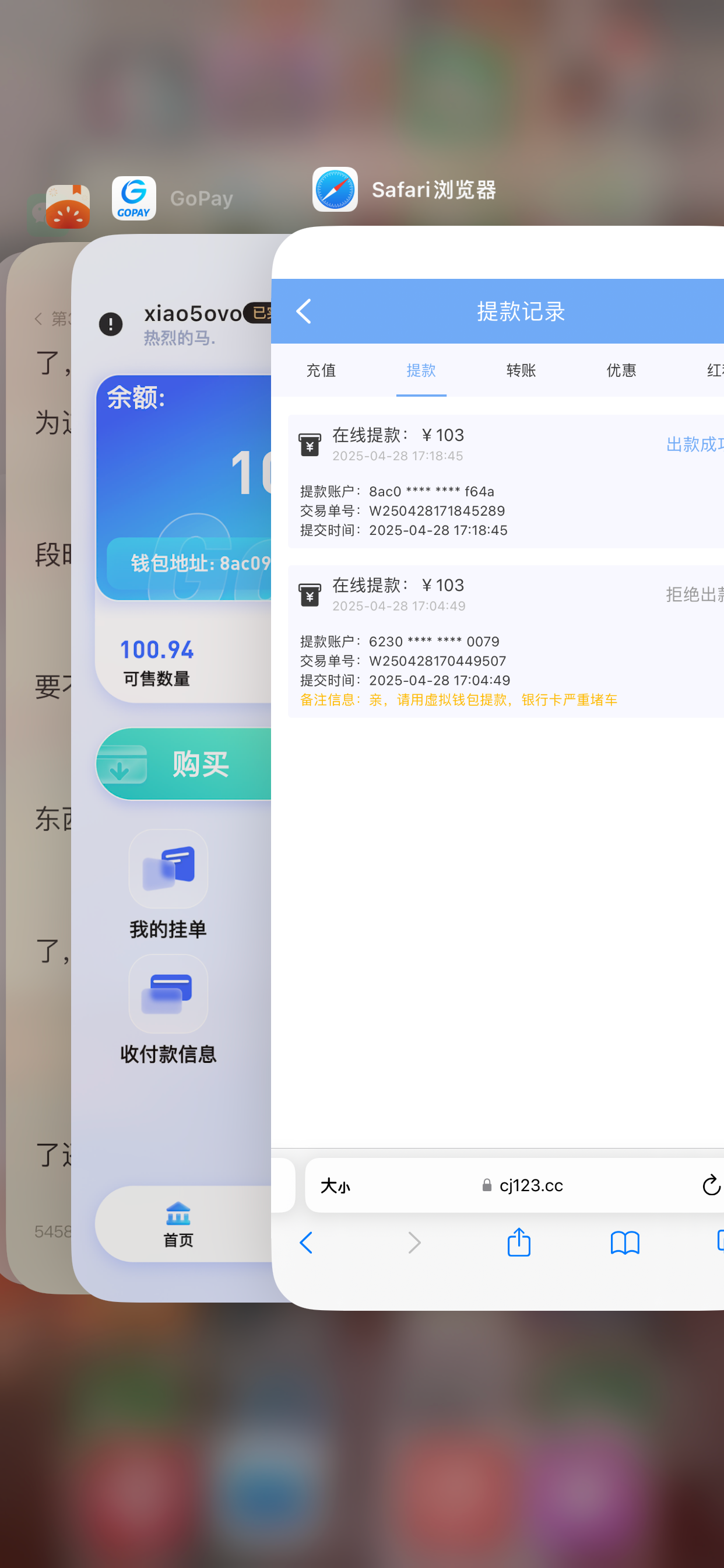Image resolution: width=724 pixels, height=1568 pixels.
Task: Tap the orange reading app icon
Action: coord(68,207)
